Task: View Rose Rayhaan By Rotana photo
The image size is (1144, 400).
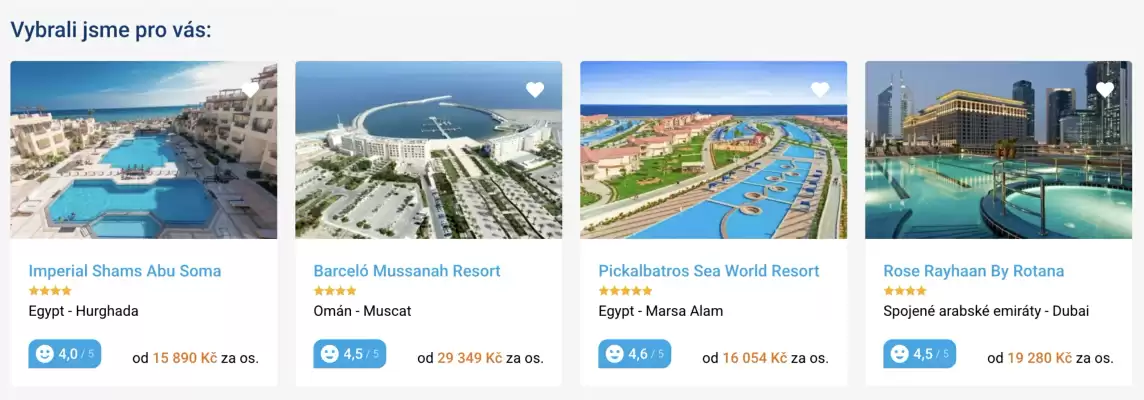Action: [998, 160]
